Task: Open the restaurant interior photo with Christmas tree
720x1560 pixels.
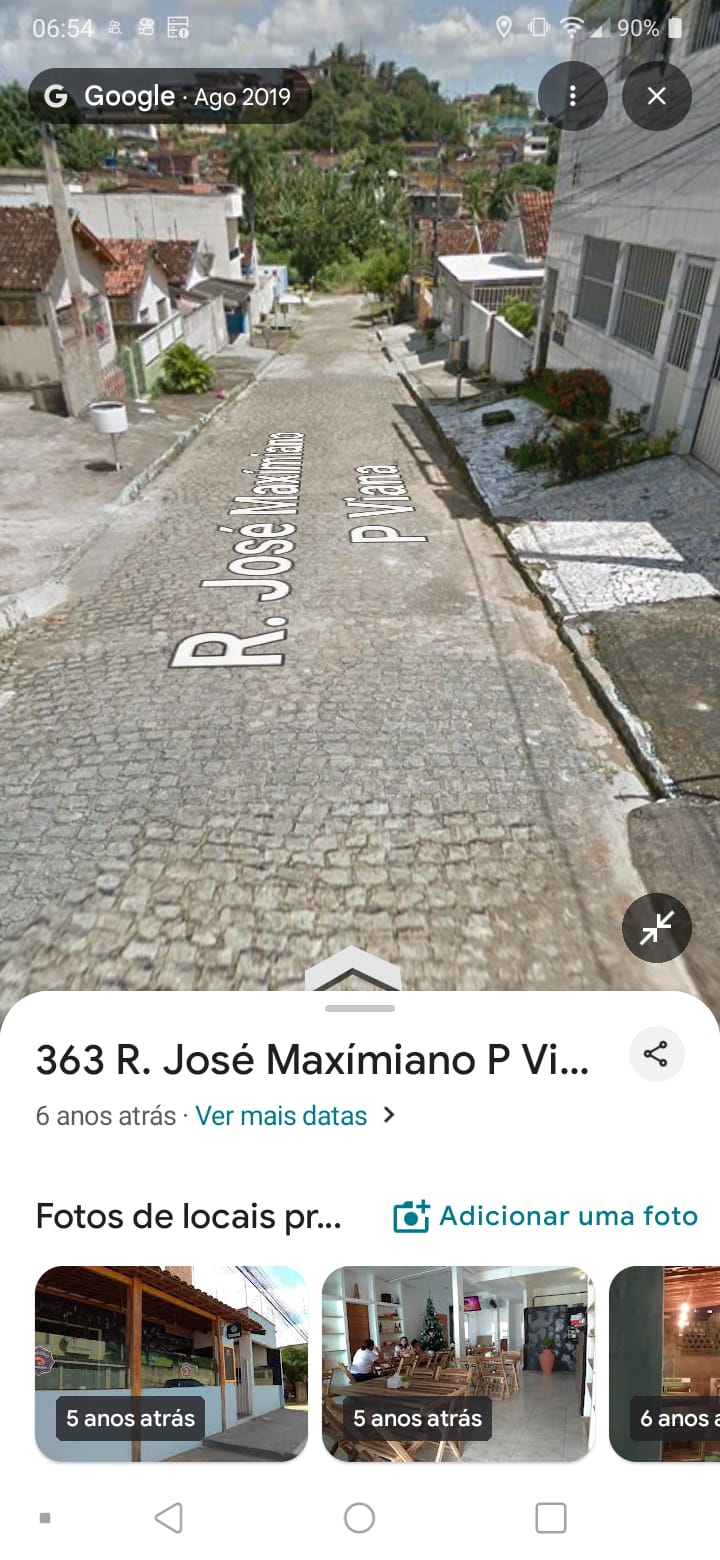Action: coord(458,1363)
